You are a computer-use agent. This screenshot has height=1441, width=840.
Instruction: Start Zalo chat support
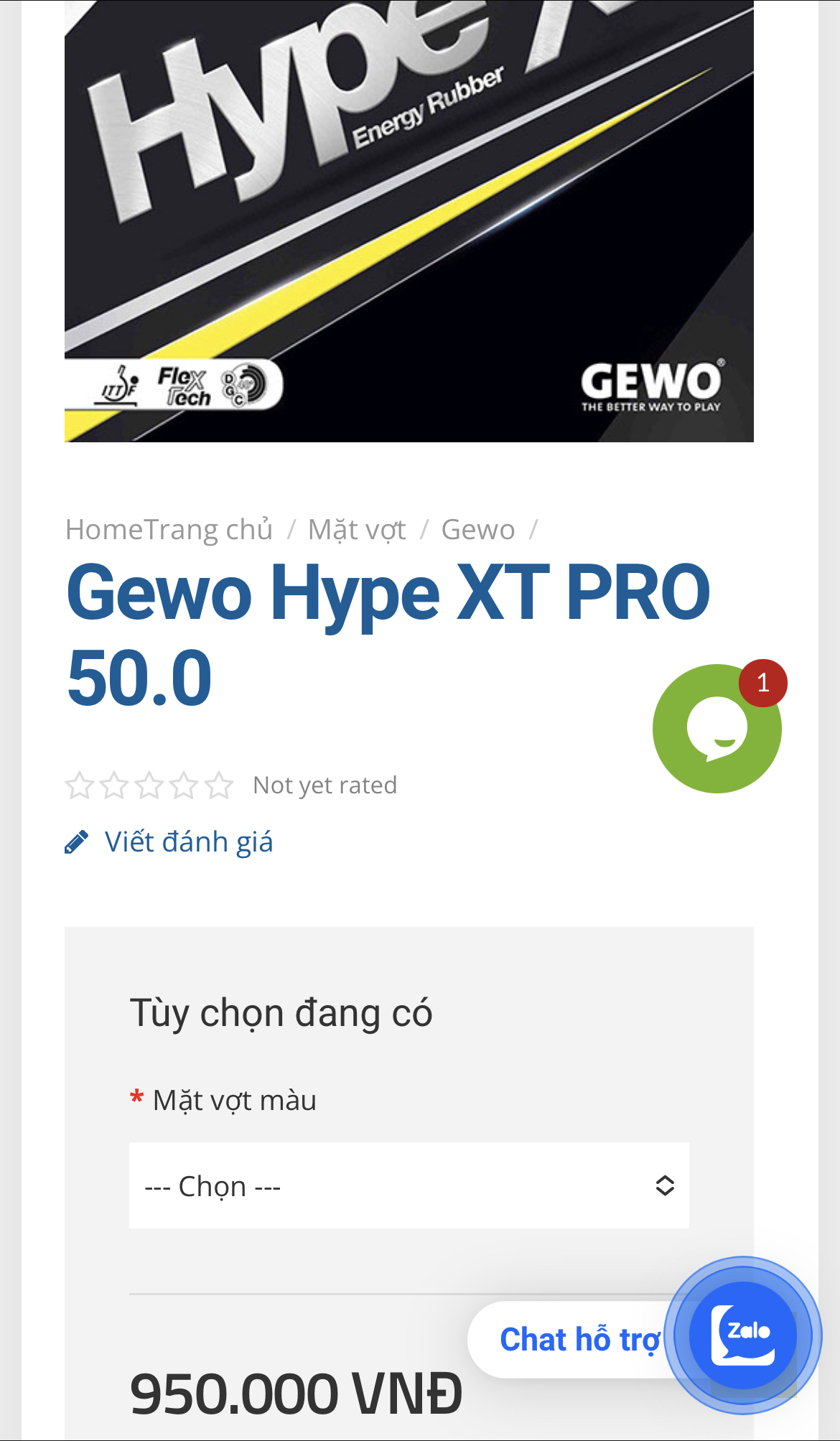pos(743,1335)
